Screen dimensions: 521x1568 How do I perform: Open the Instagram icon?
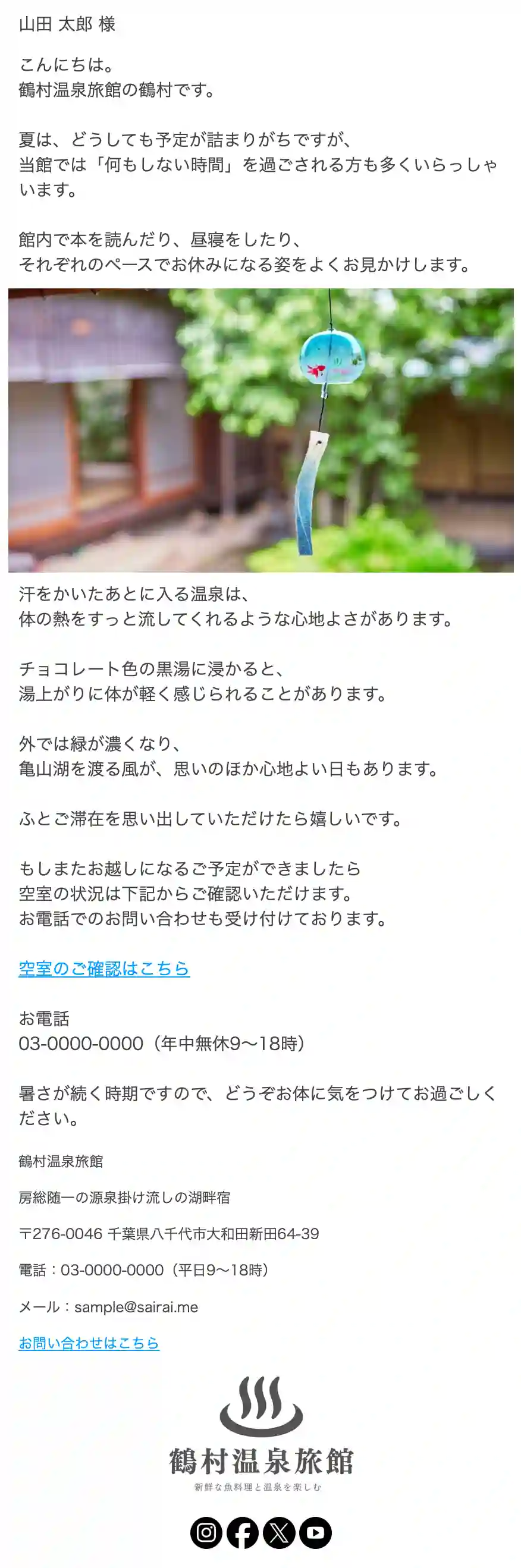pos(206,1532)
